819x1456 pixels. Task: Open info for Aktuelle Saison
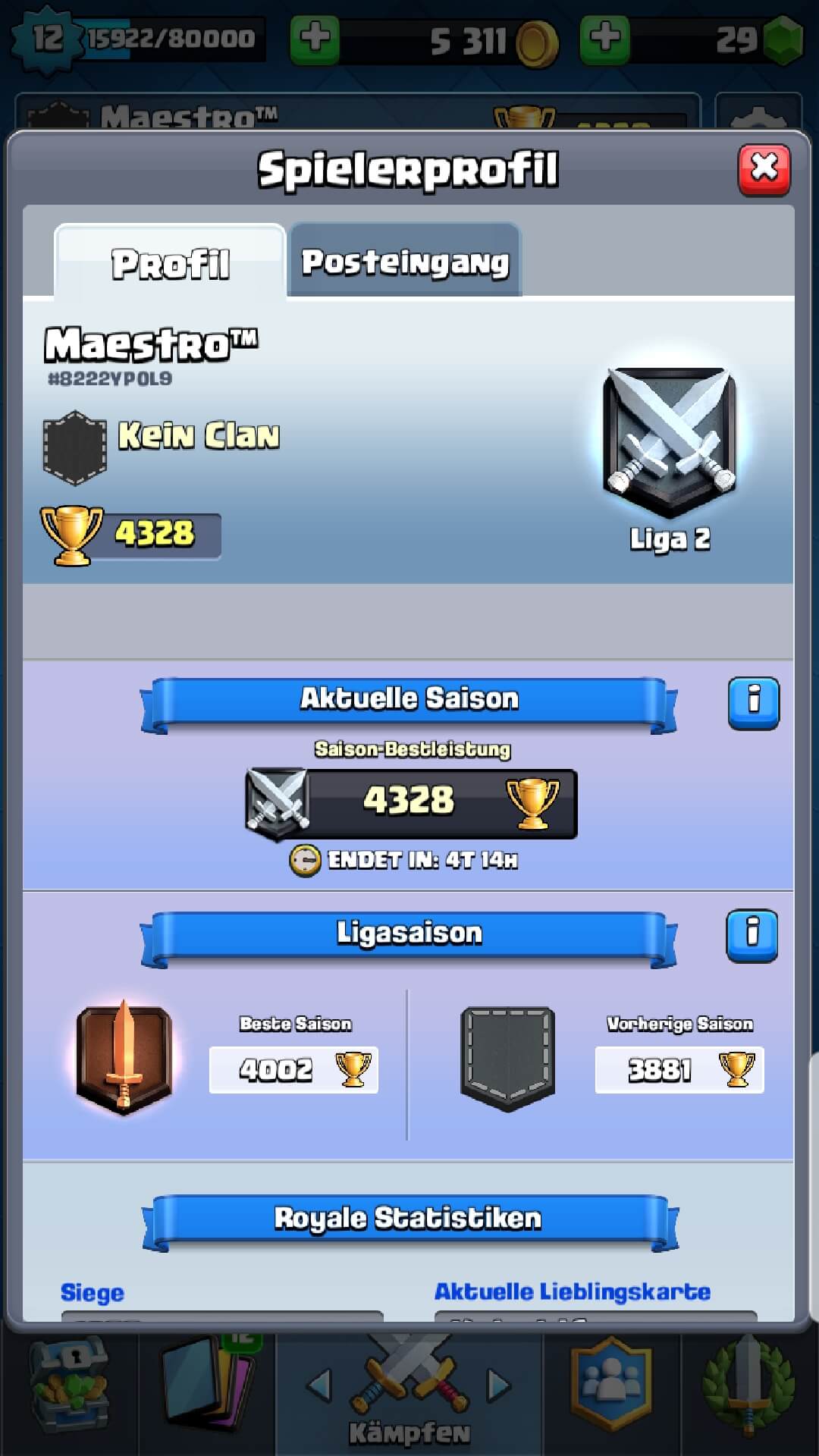pos(753,702)
